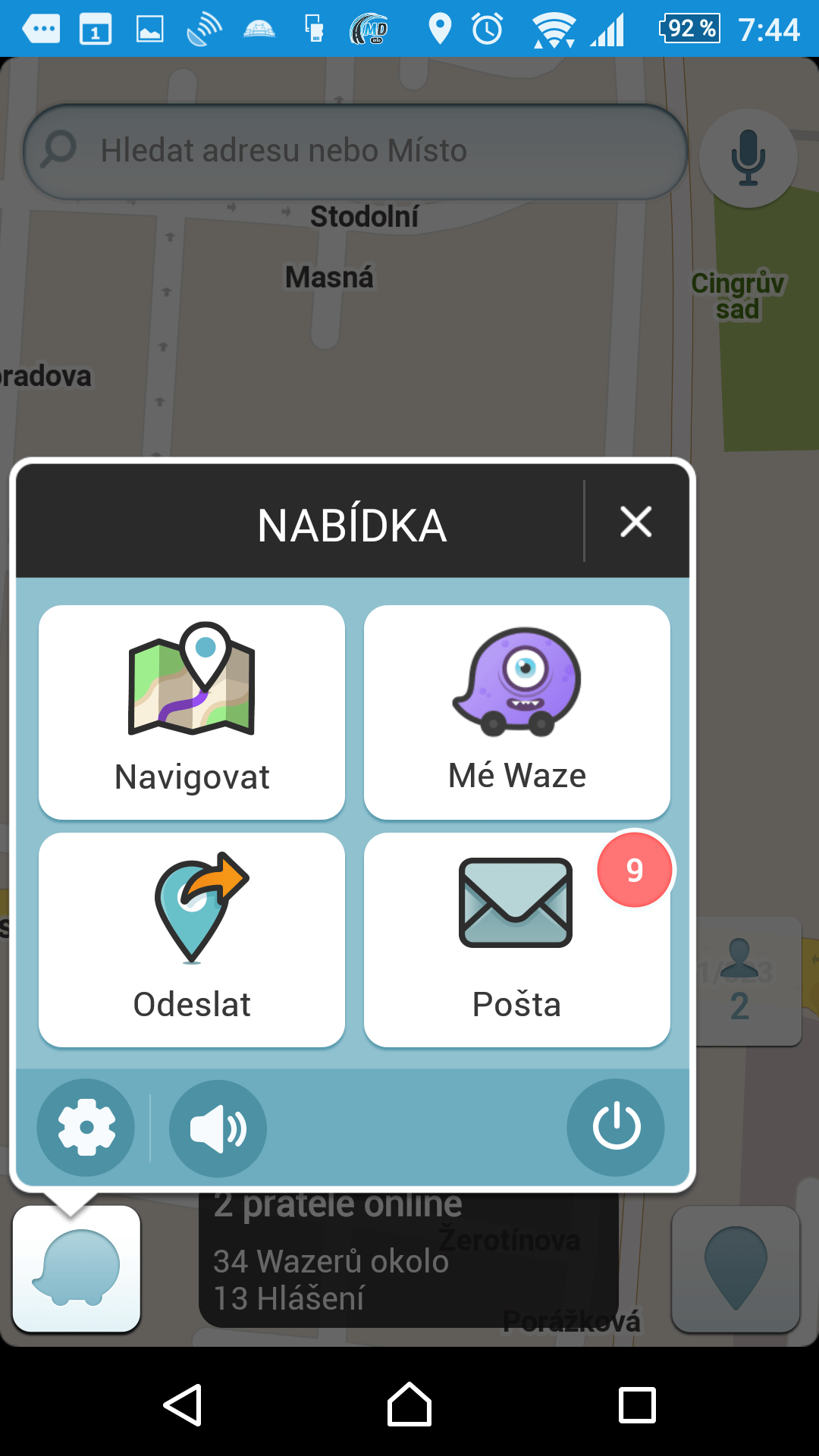Start voice search with the microphone
This screenshot has height=1456, width=819.
coord(748,158)
